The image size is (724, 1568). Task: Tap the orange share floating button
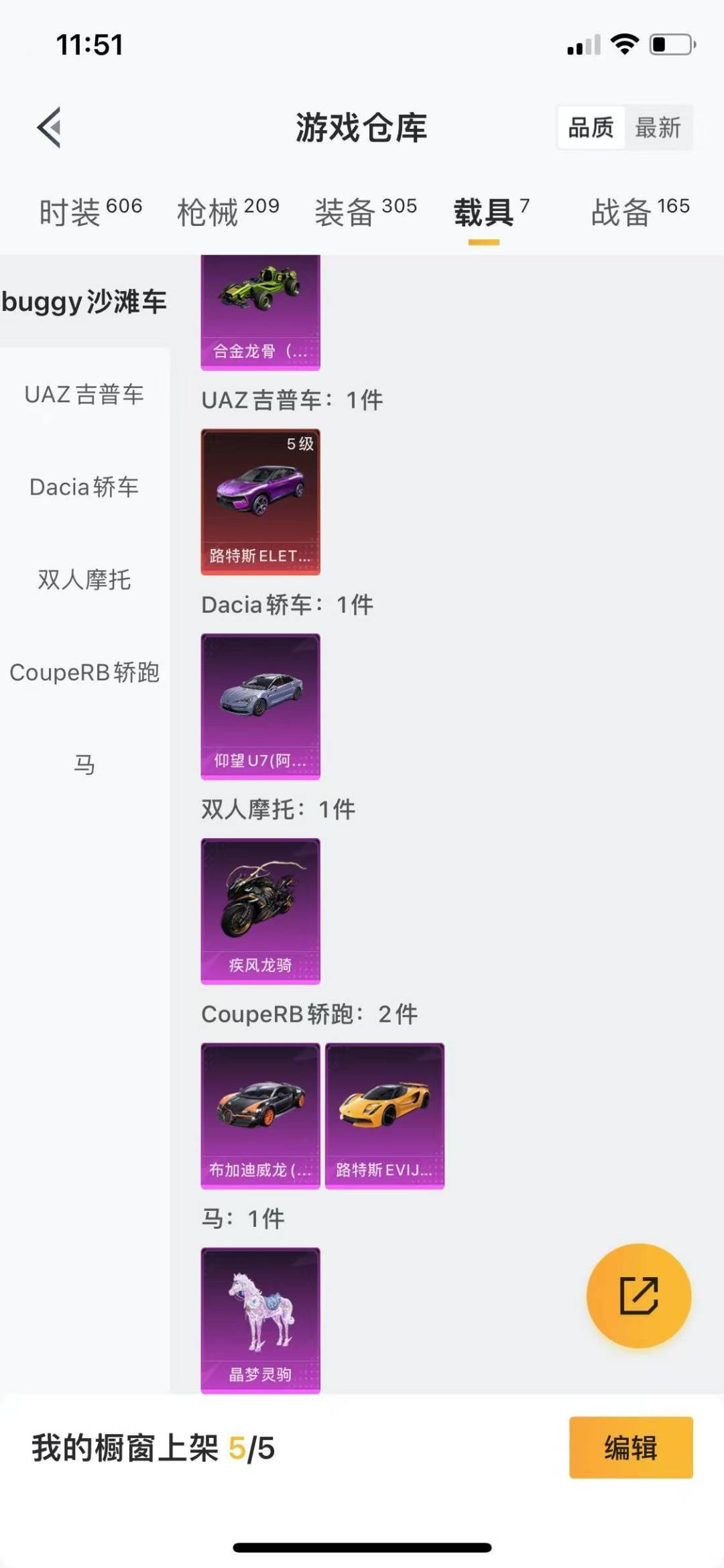[639, 1295]
